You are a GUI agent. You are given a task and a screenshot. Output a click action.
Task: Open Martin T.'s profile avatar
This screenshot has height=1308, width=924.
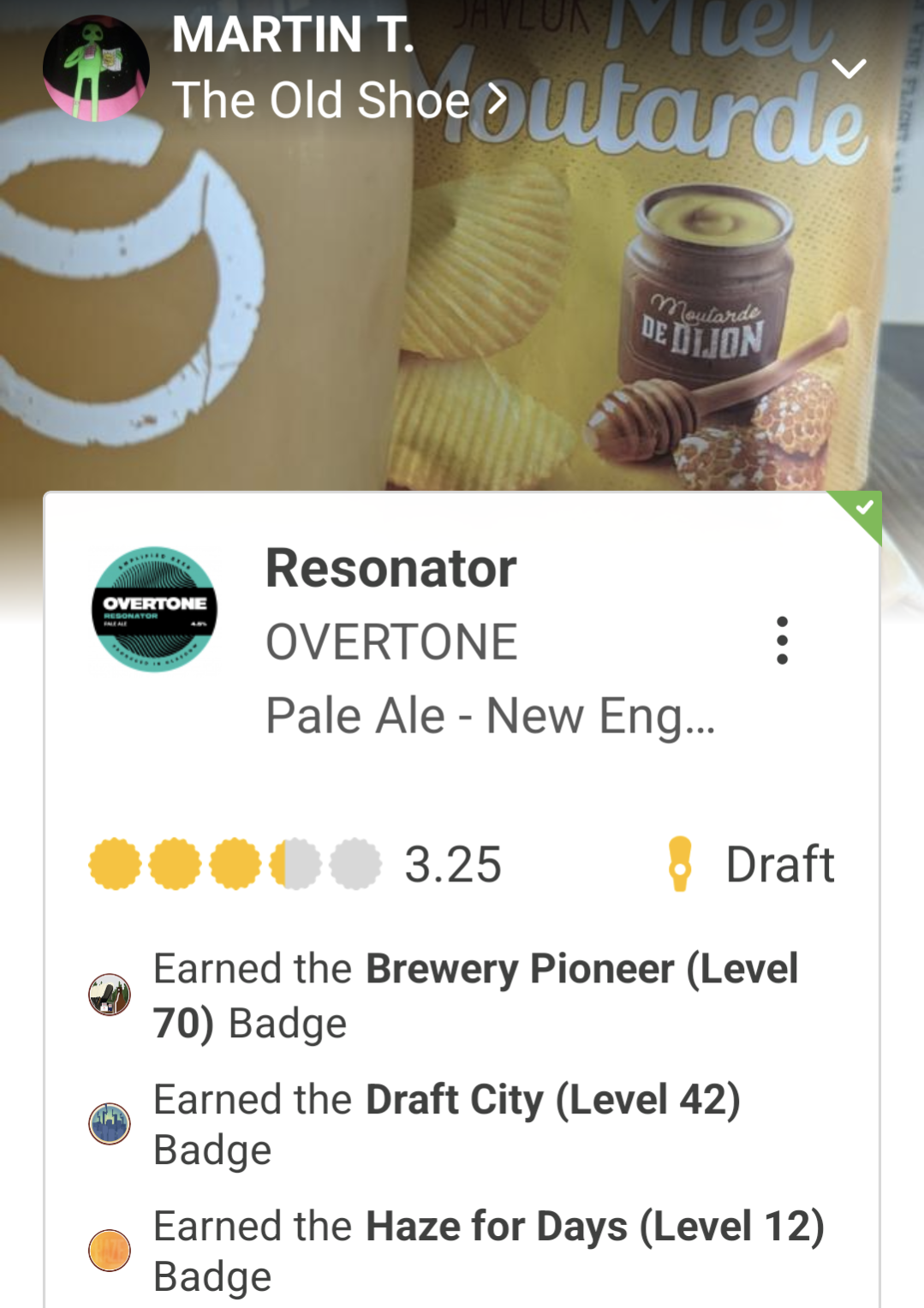coord(96,69)
